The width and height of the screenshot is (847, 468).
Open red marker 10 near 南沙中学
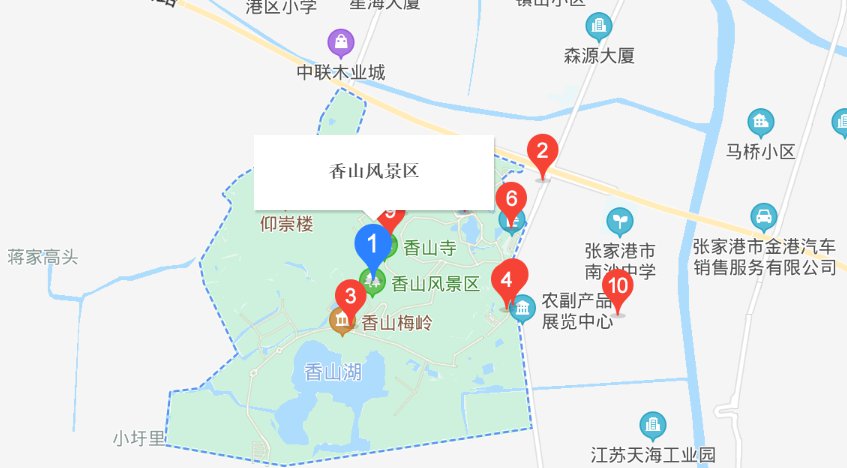618,292
